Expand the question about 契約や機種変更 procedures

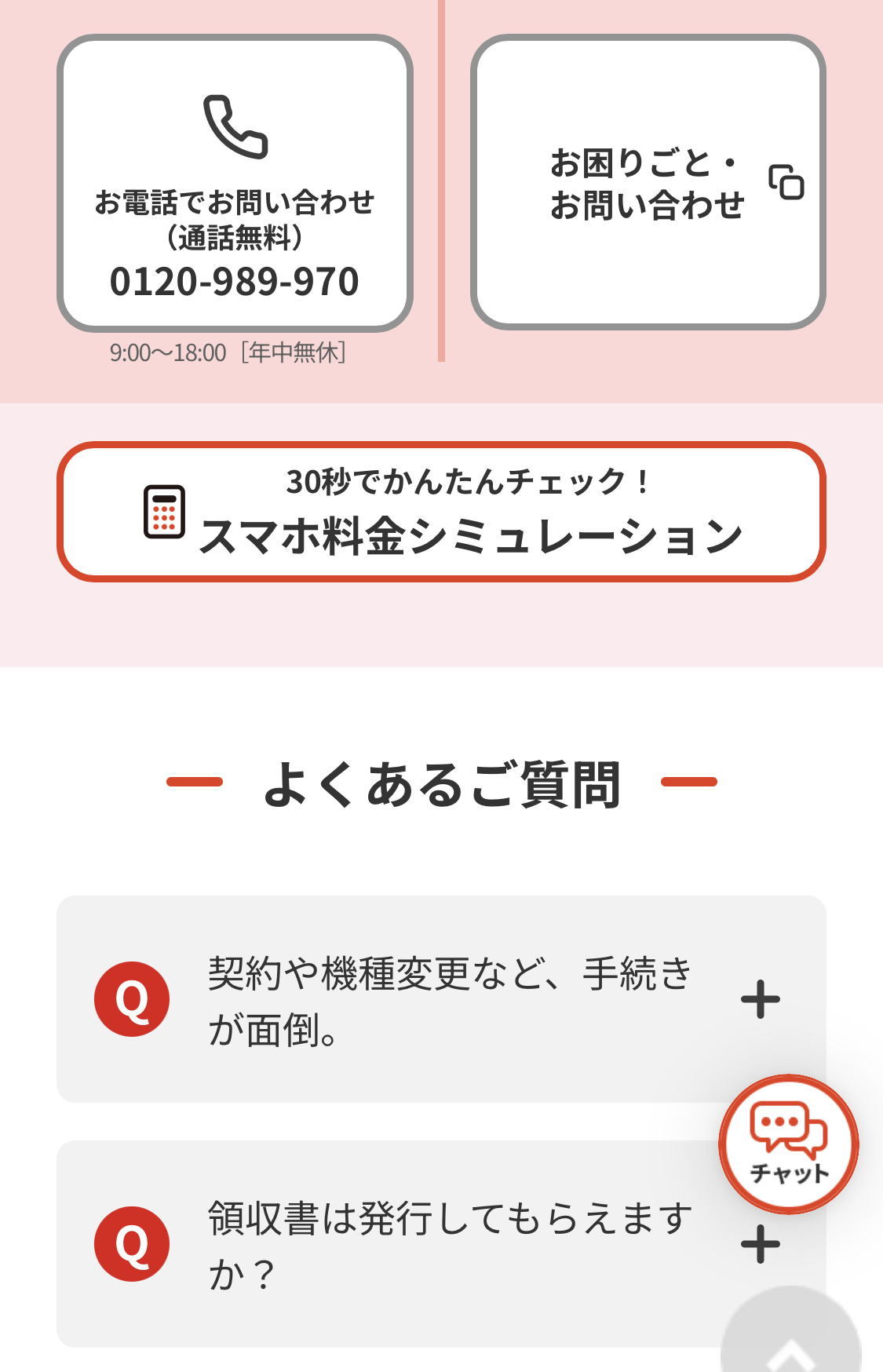pyautogui.click(x=440, y=999)
